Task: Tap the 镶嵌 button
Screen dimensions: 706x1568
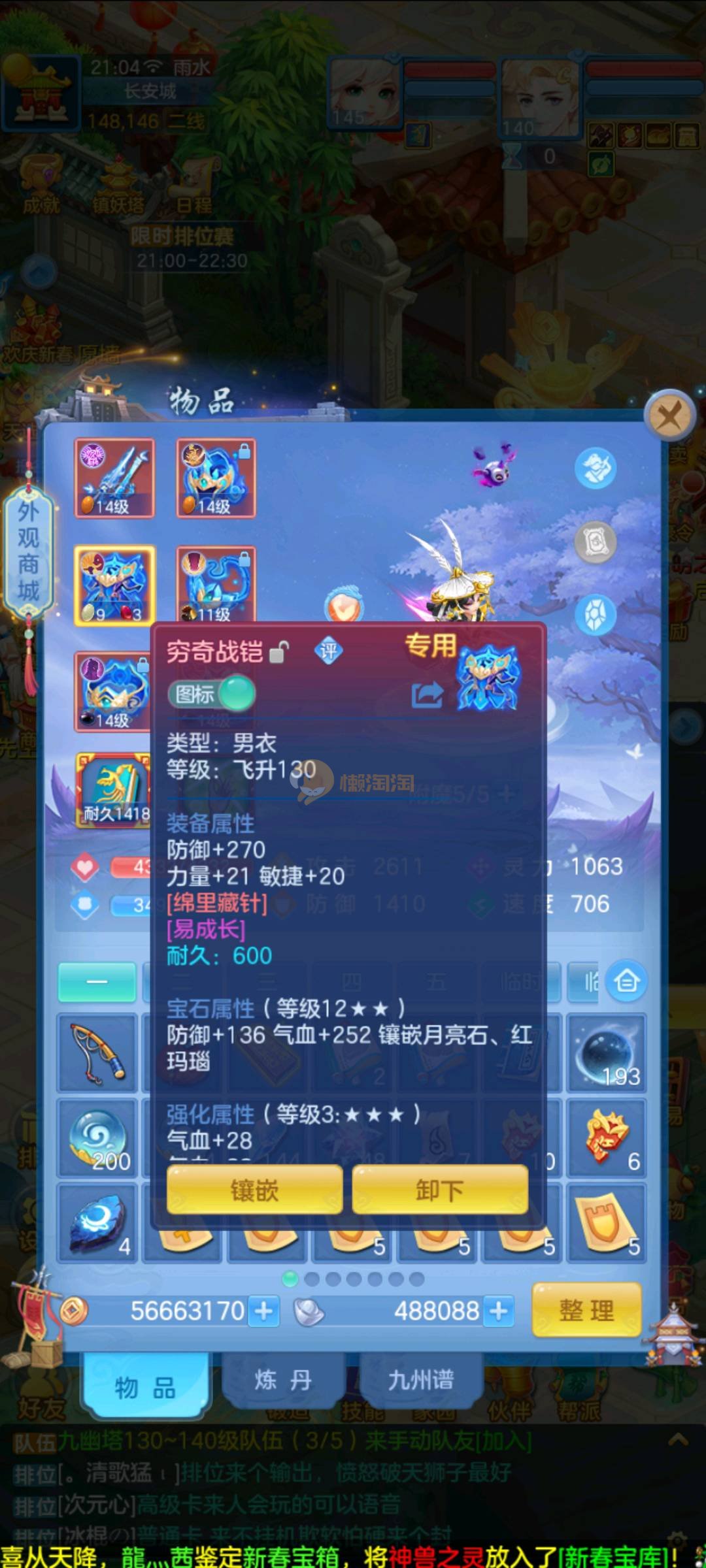Action: click(x=254, y=1190)
